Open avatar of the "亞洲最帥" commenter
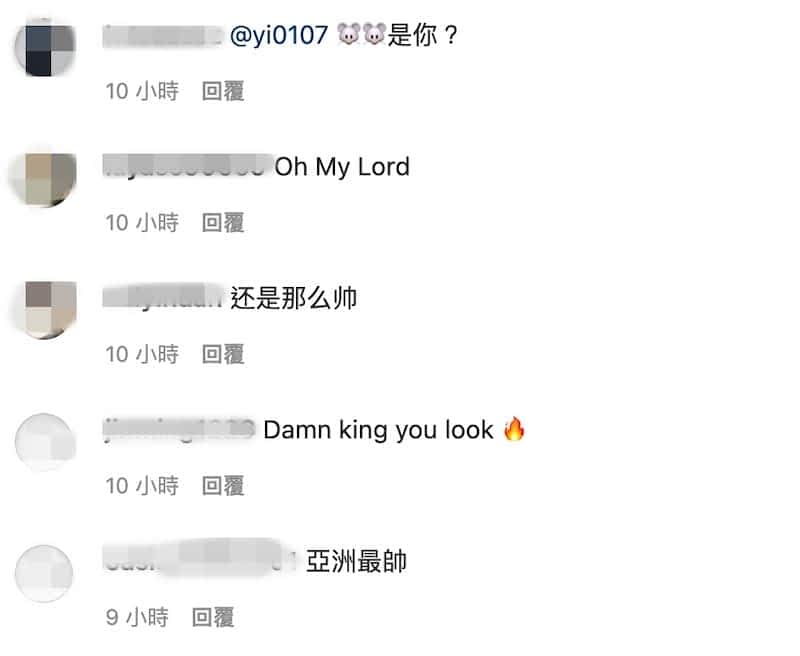 click(x=46, y=574)
